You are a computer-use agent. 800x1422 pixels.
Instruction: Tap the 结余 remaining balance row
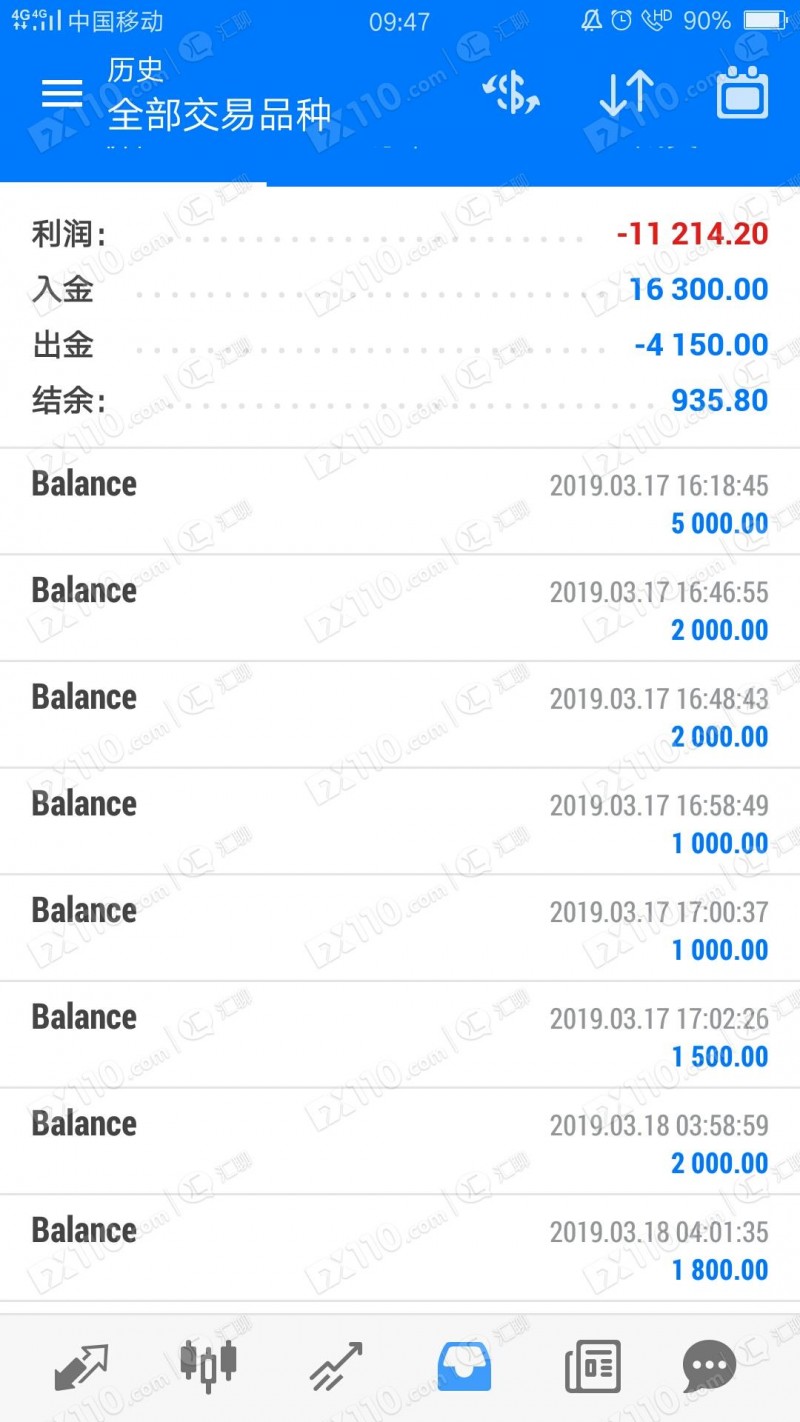(400, 400)
